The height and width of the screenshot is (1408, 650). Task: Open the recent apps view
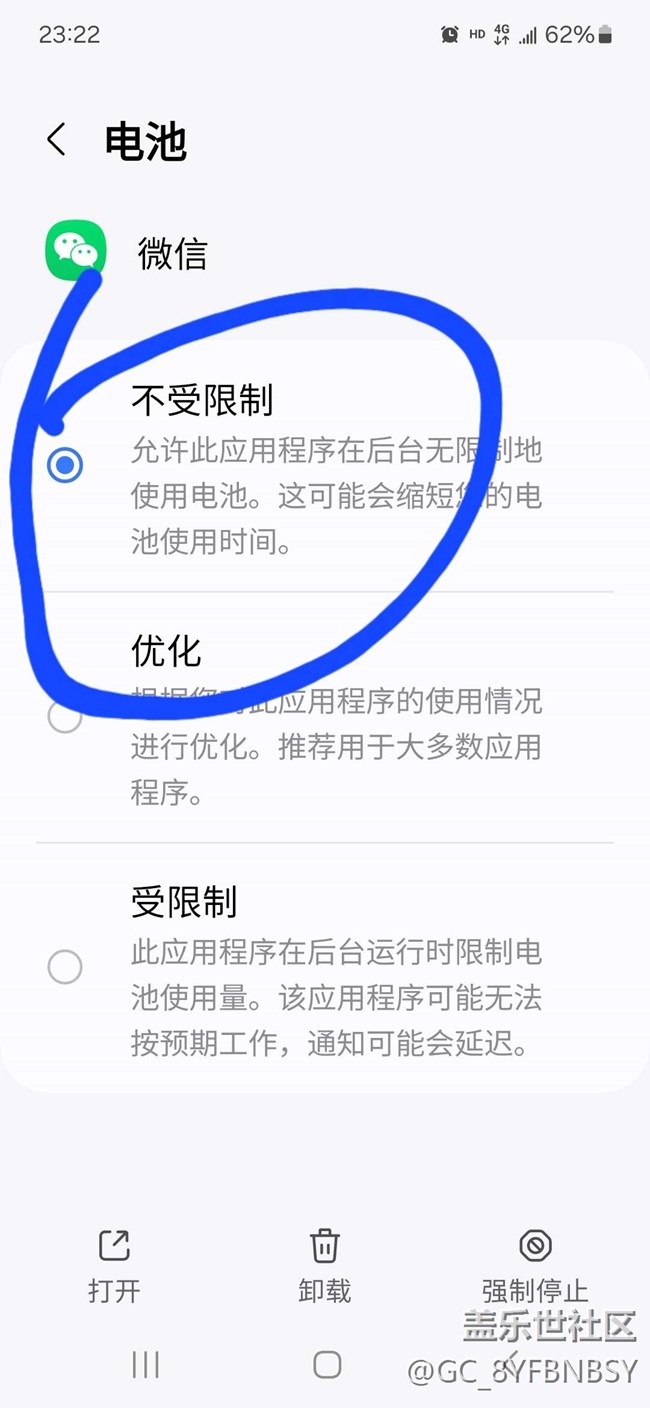pos(146,1364)
